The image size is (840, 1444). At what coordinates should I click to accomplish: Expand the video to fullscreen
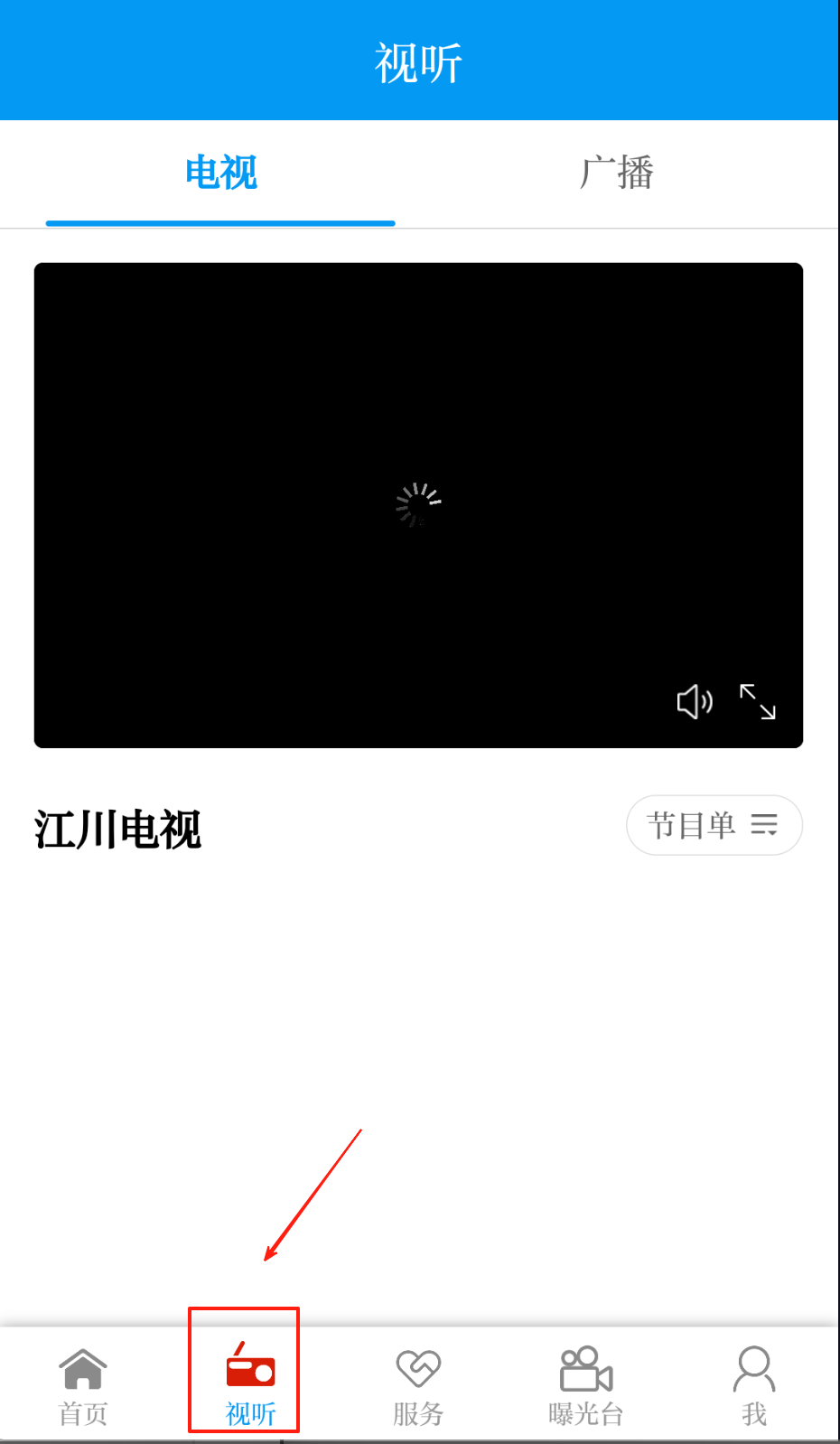(x=758, y=701)
